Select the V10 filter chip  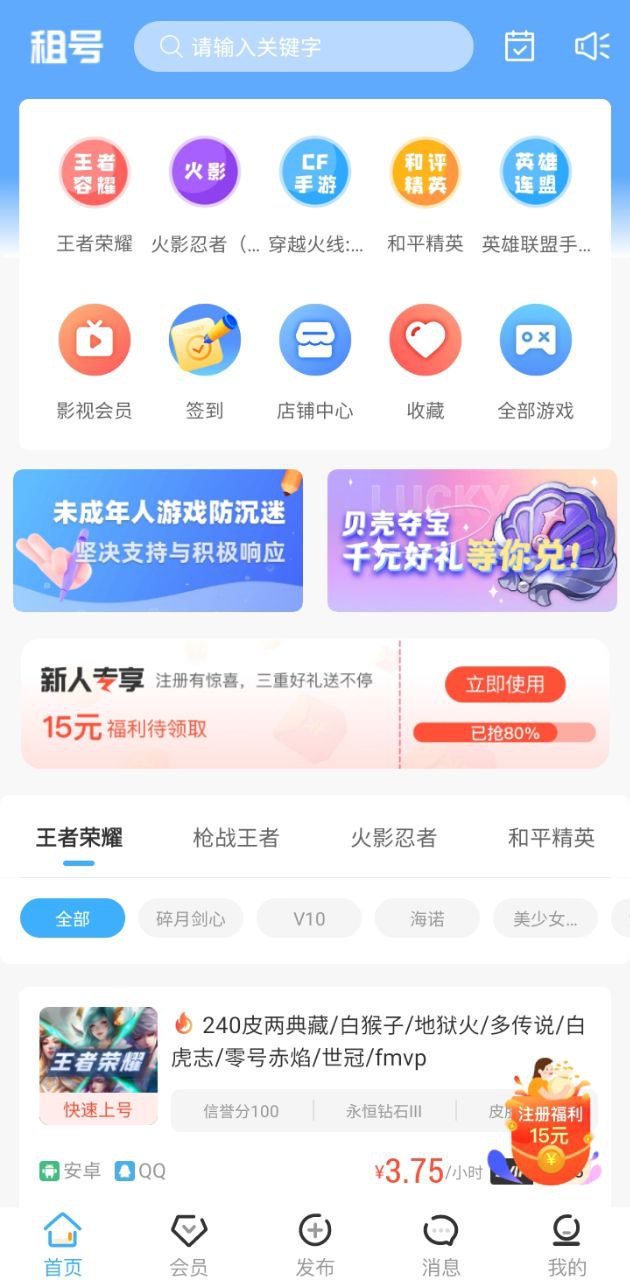pos(309,918)
